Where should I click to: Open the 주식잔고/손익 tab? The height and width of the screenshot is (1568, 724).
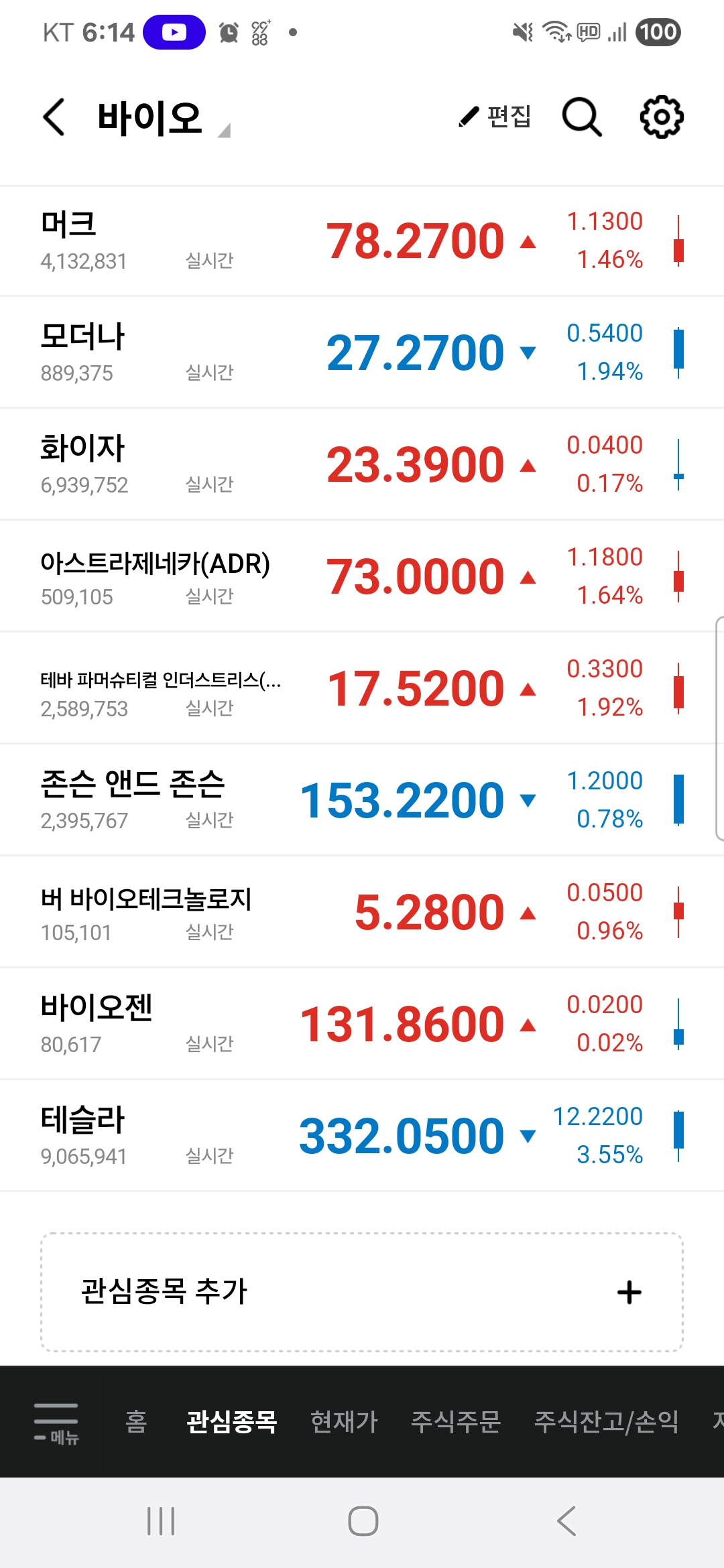click(x=606, y=1421)
